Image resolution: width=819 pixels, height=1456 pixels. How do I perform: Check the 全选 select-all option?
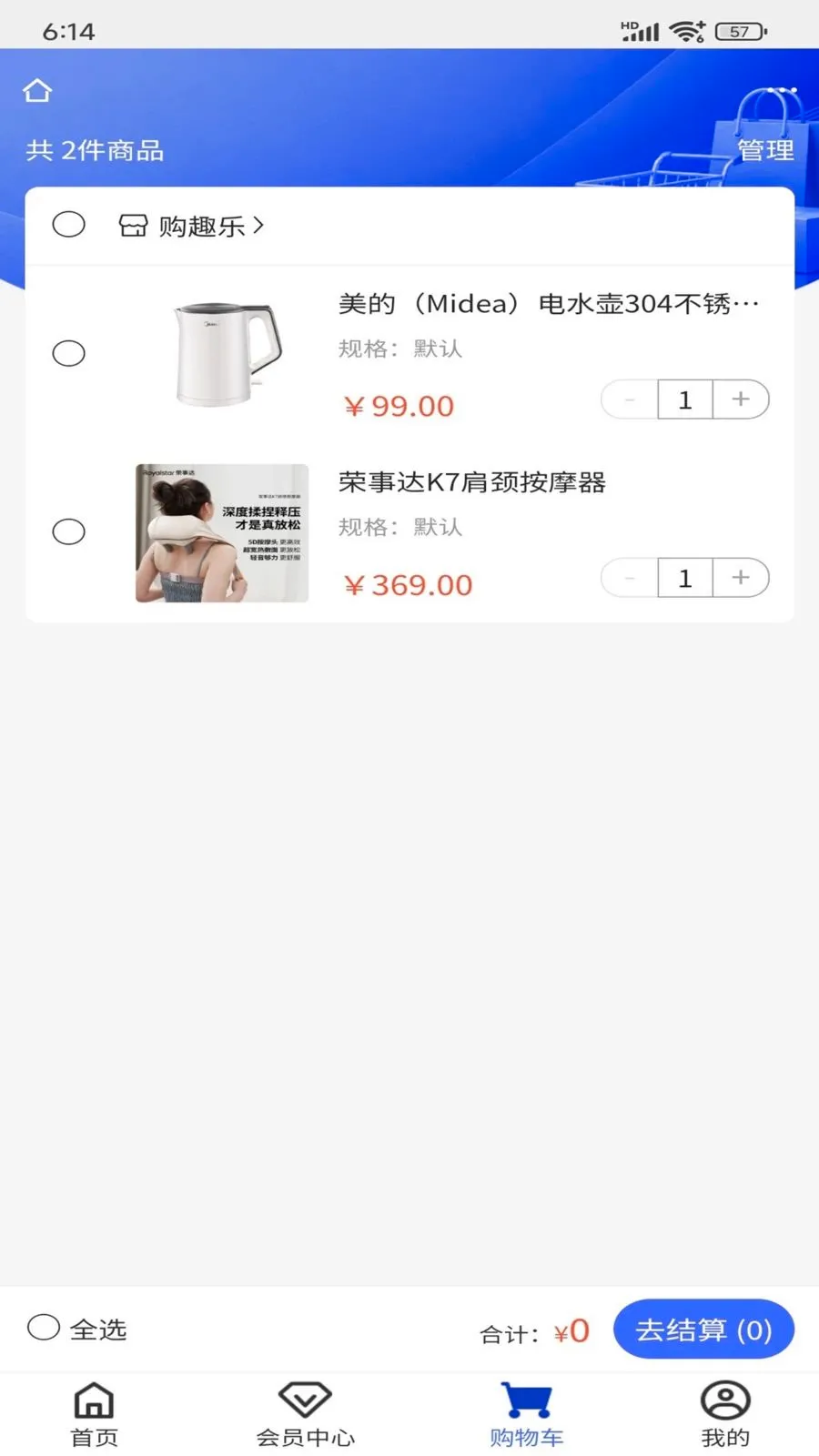(76, 1329)
